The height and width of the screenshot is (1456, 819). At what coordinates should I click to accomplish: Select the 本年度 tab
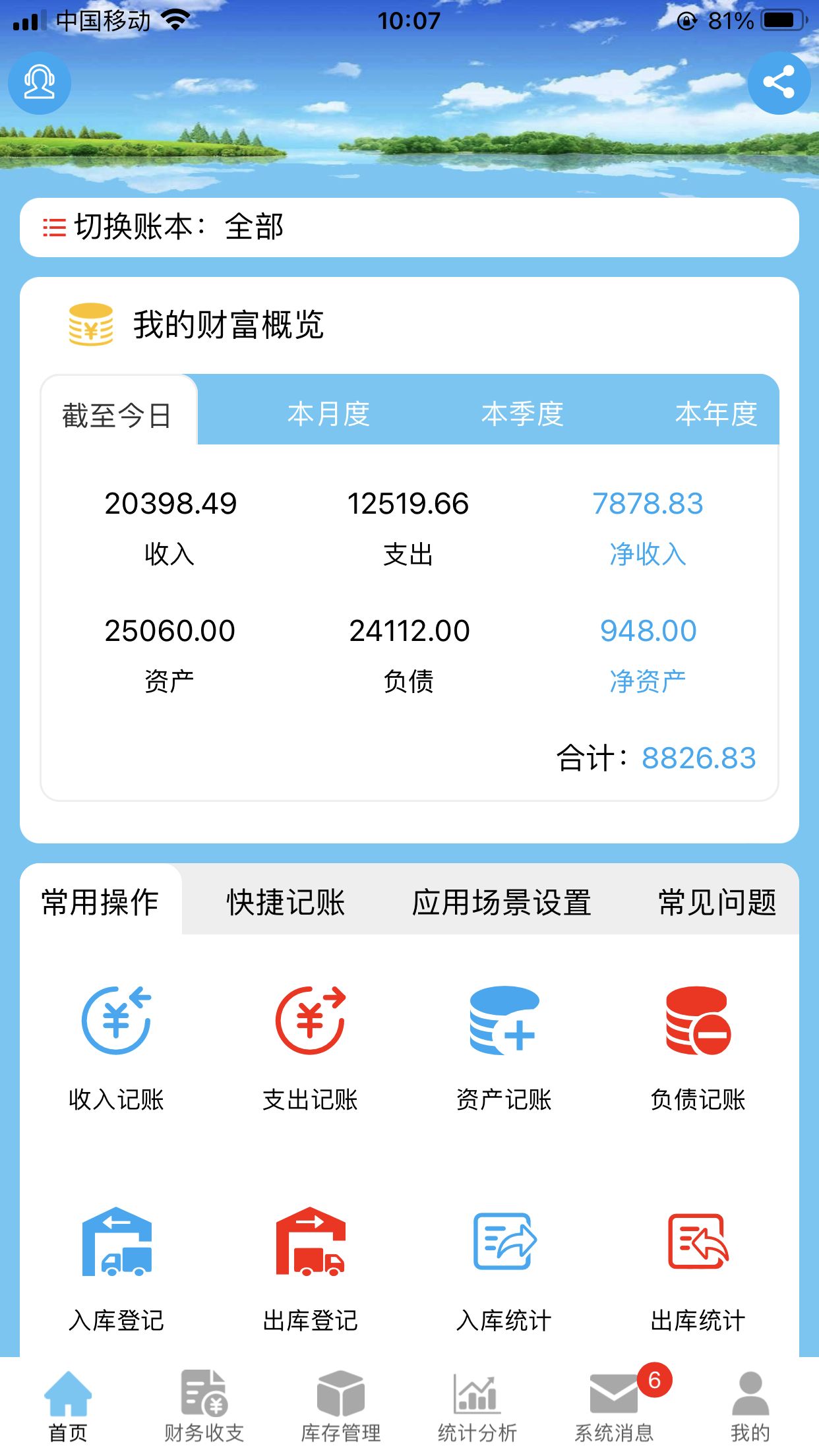tap(716, 413)
